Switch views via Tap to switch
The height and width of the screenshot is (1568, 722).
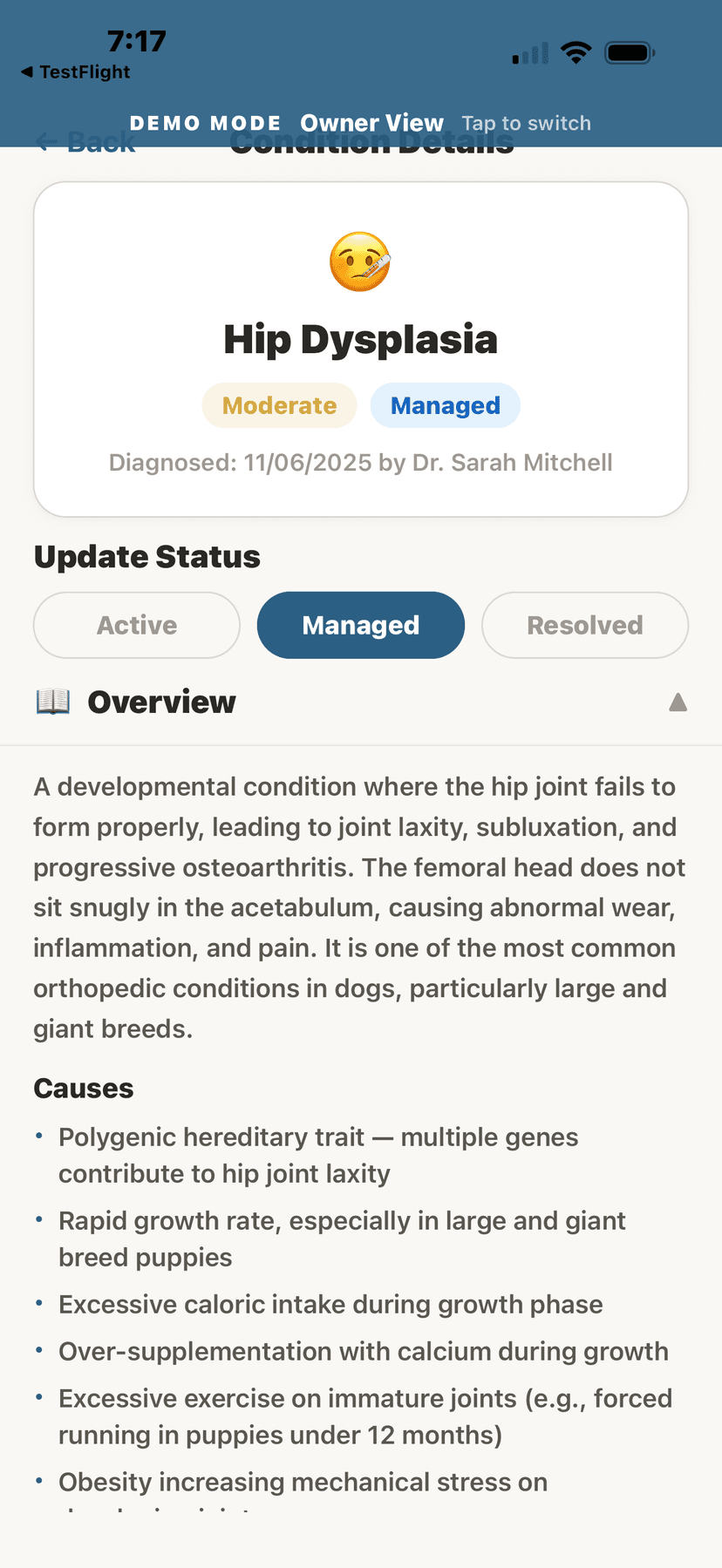[526, 123]
